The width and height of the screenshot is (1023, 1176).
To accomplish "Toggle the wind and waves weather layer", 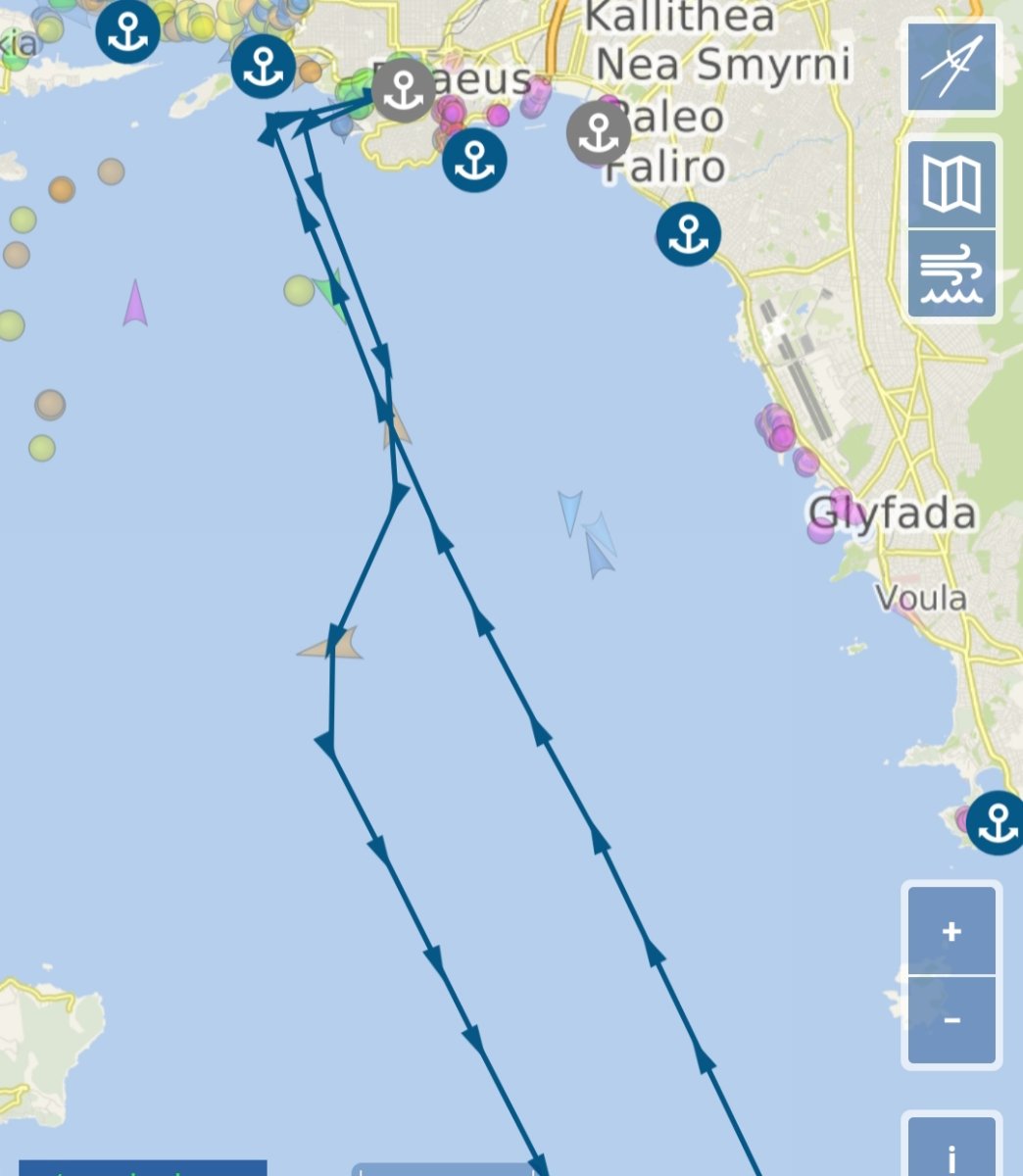I will [x=951, y=273].
